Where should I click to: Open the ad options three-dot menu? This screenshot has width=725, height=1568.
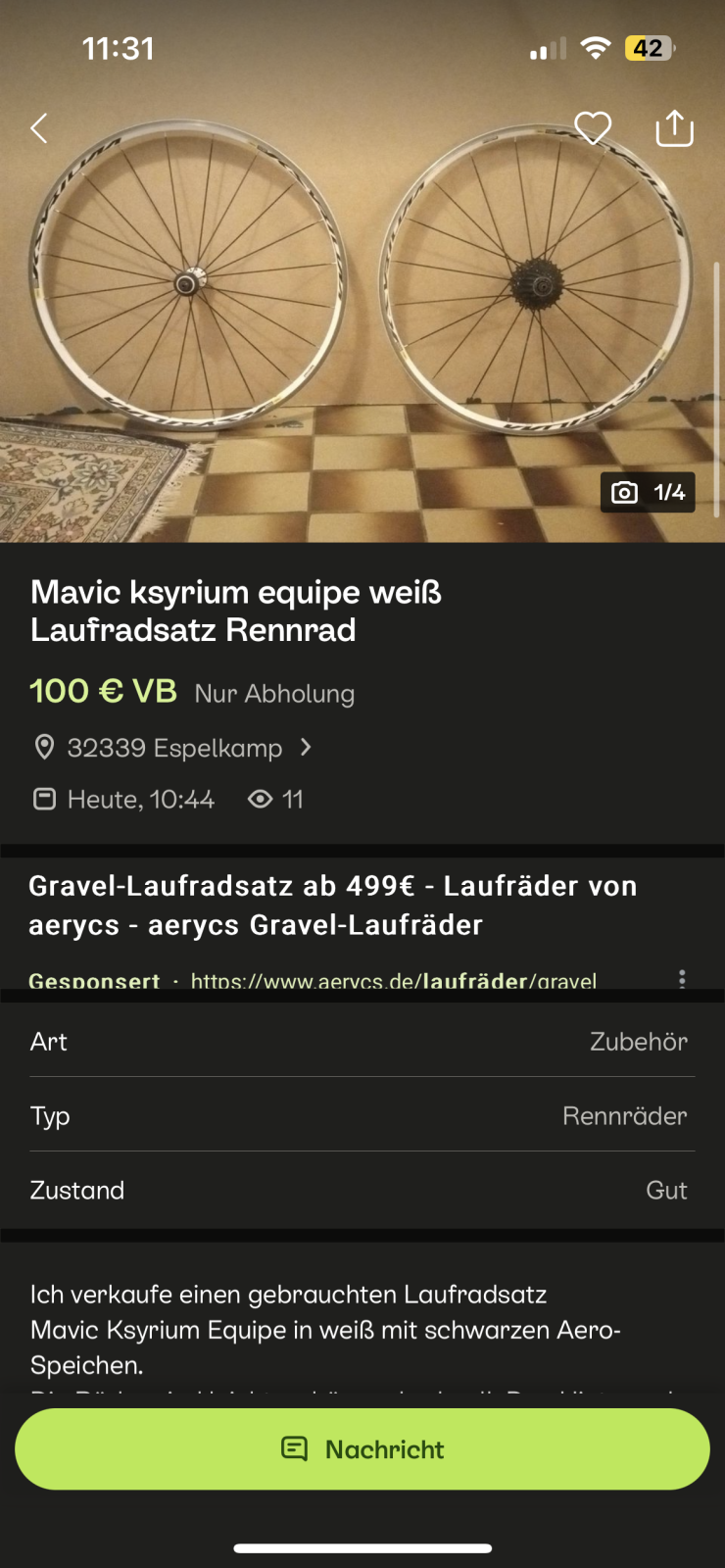pyautogui.click(x=682, y=978)
